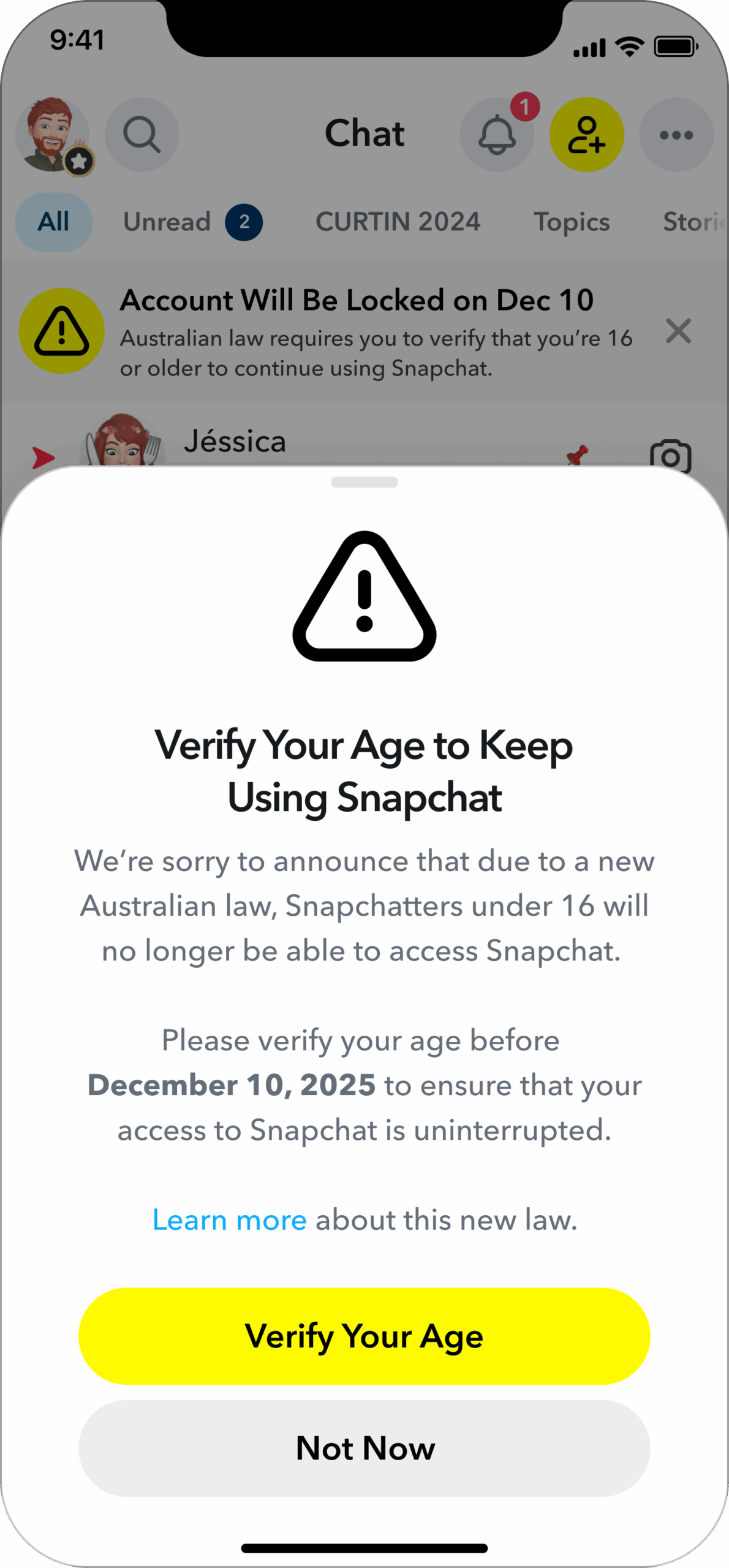Open the three-dot more options icon

(x=676, y=135)
